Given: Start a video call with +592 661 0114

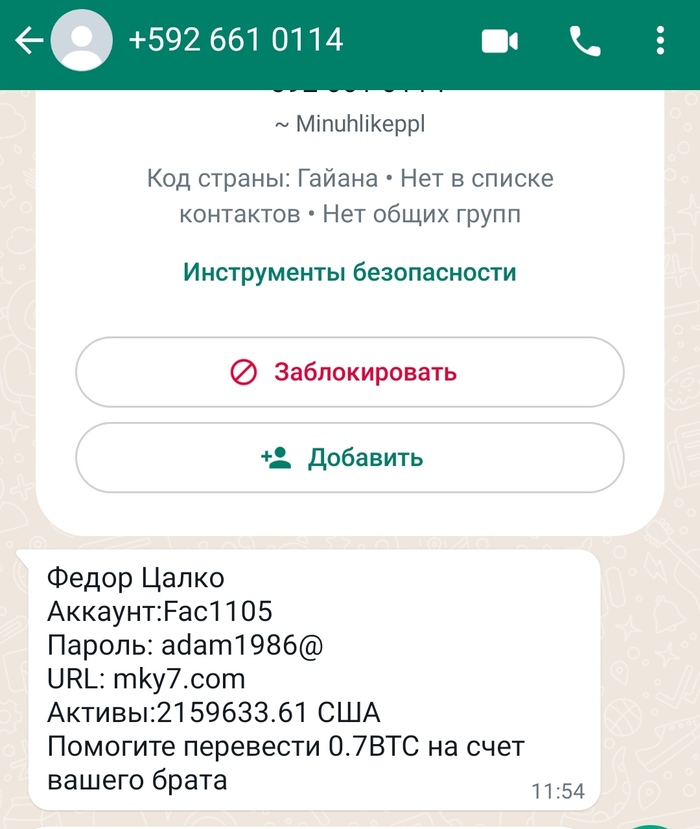Looking at the screenshot, I should pos(500,41).
